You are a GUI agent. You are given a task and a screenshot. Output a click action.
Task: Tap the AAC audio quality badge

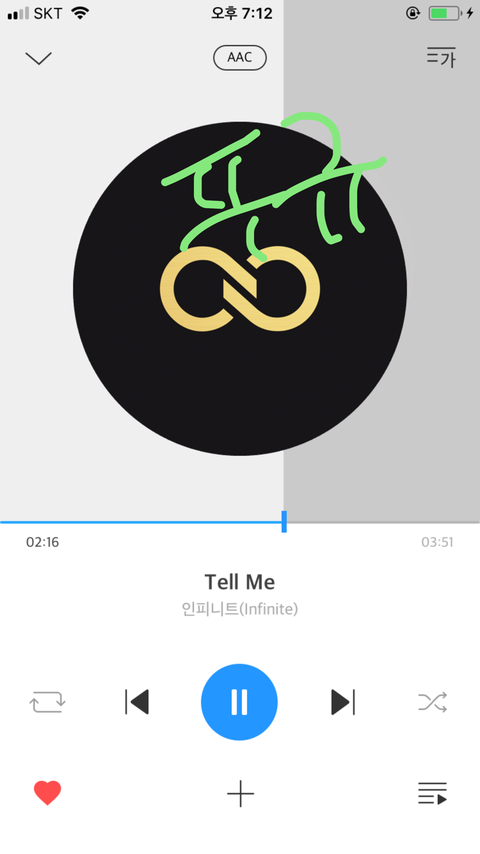tap(240, 58)
